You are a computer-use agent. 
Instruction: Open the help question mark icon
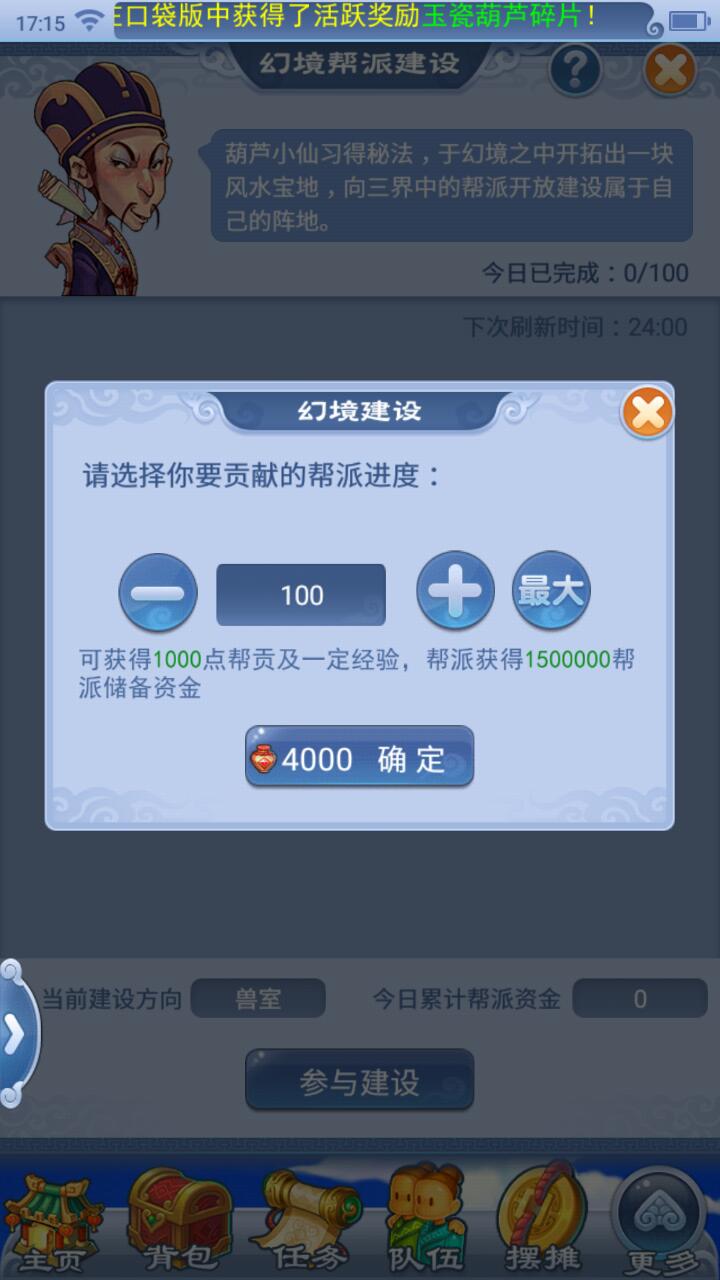click(x=575, y=70)
